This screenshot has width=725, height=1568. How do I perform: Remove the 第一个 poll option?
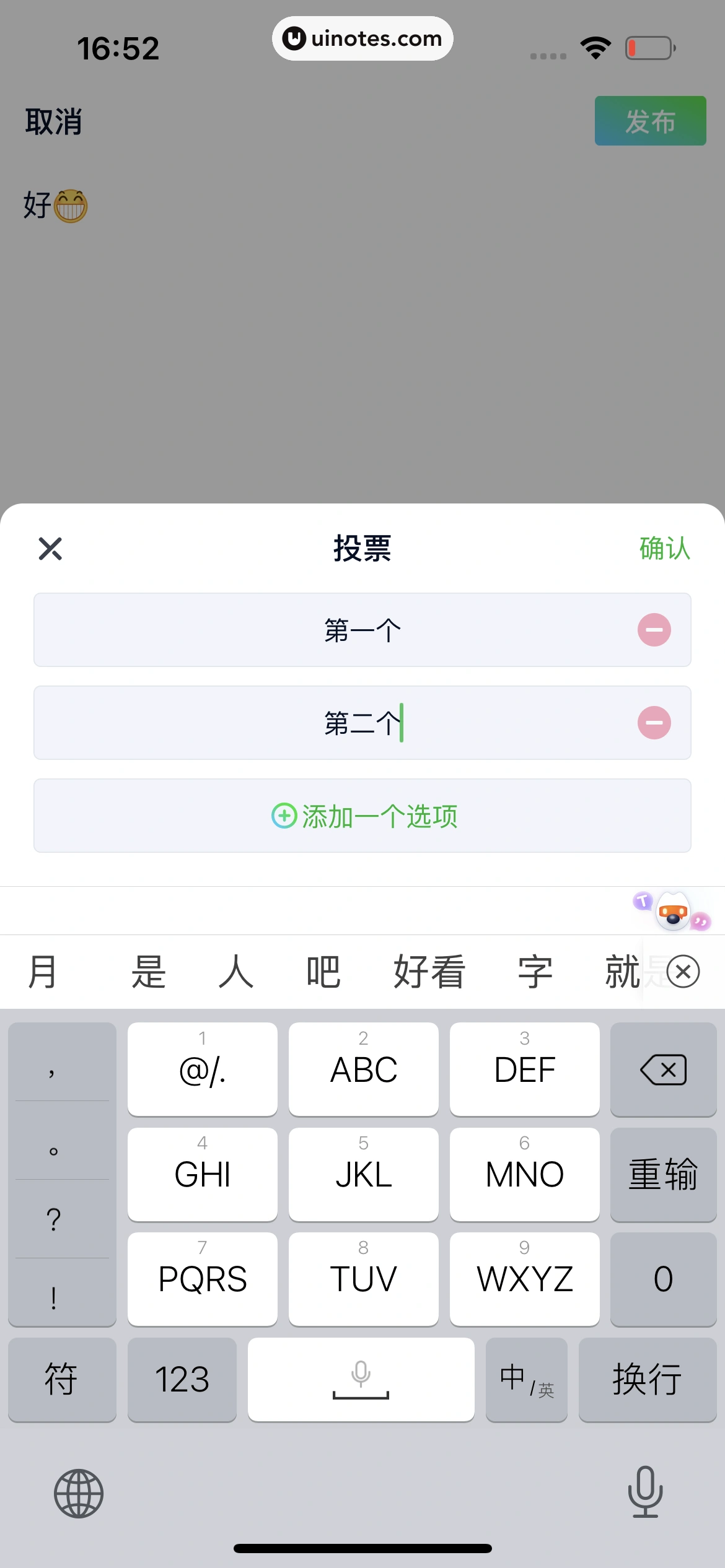point(654,630)
